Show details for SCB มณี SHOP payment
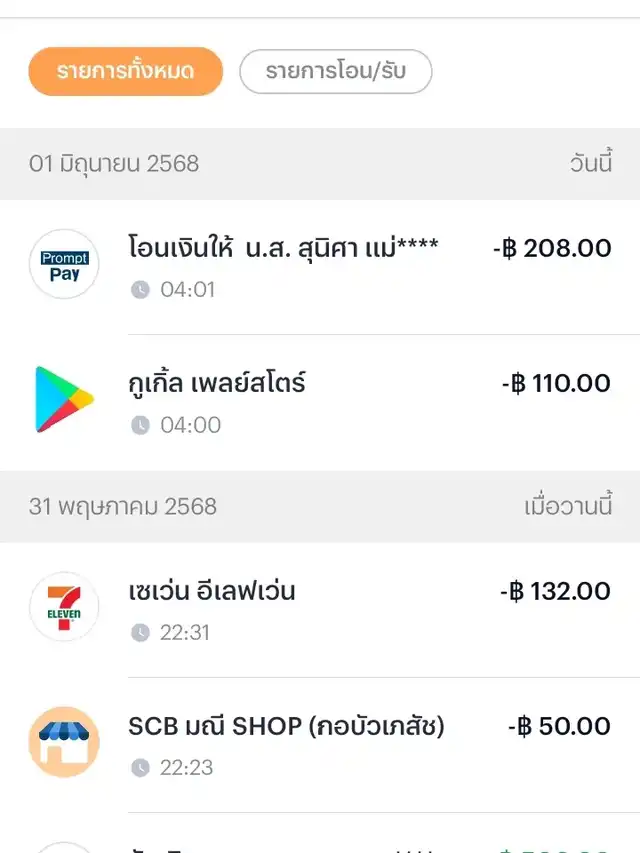640x853 pixels. tap(320, 744)
